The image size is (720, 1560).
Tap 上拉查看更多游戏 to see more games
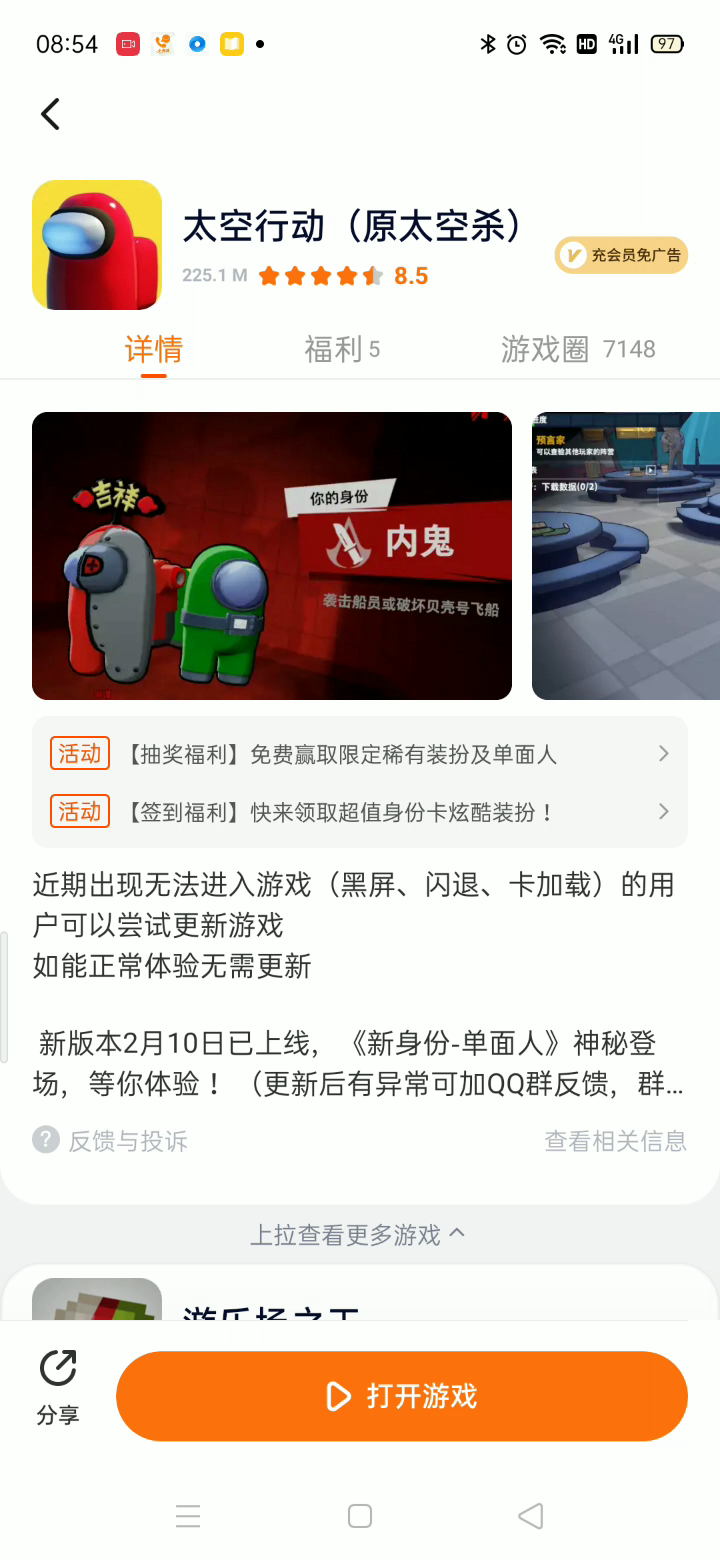pyautogui.click(x=358, y=1234)
